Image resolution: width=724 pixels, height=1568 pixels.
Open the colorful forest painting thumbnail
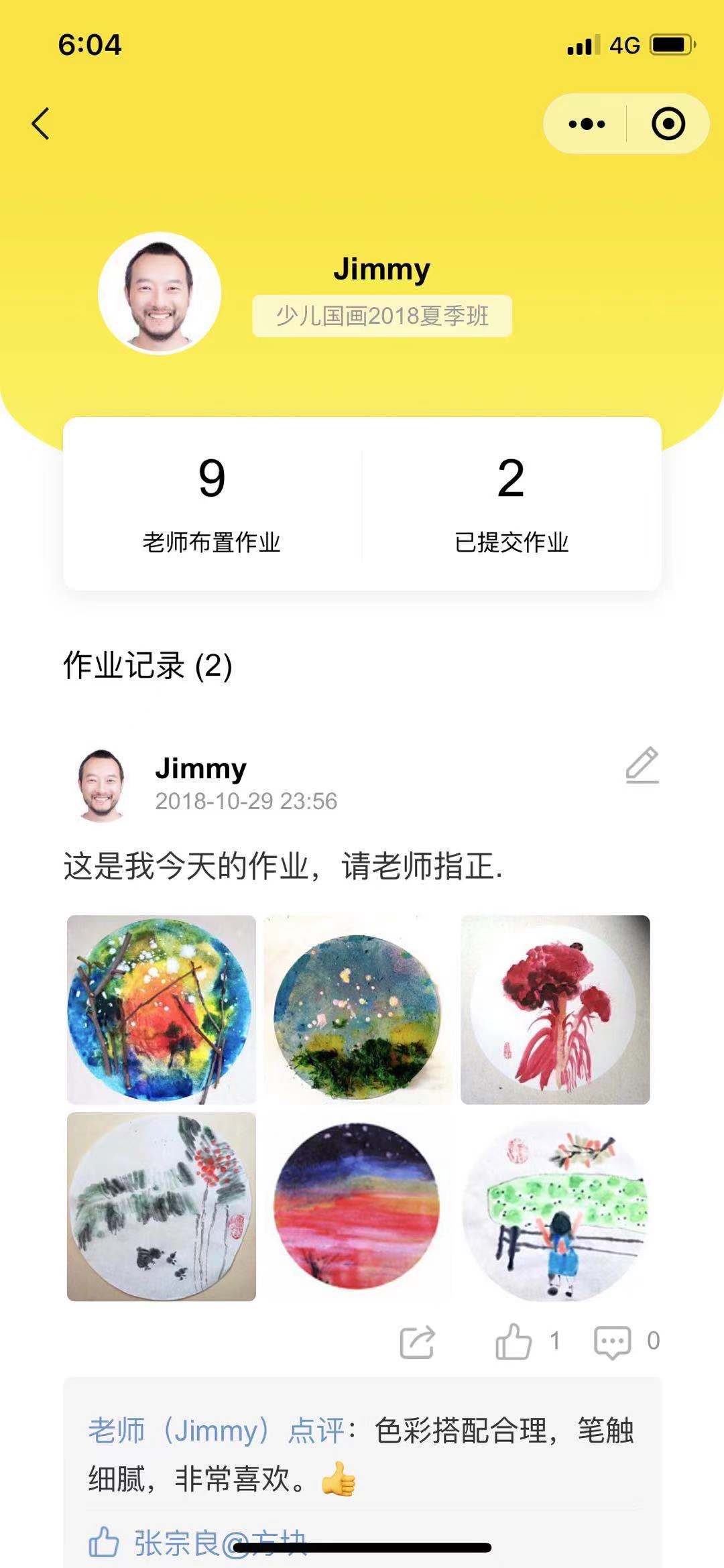tap(162, 1009)
